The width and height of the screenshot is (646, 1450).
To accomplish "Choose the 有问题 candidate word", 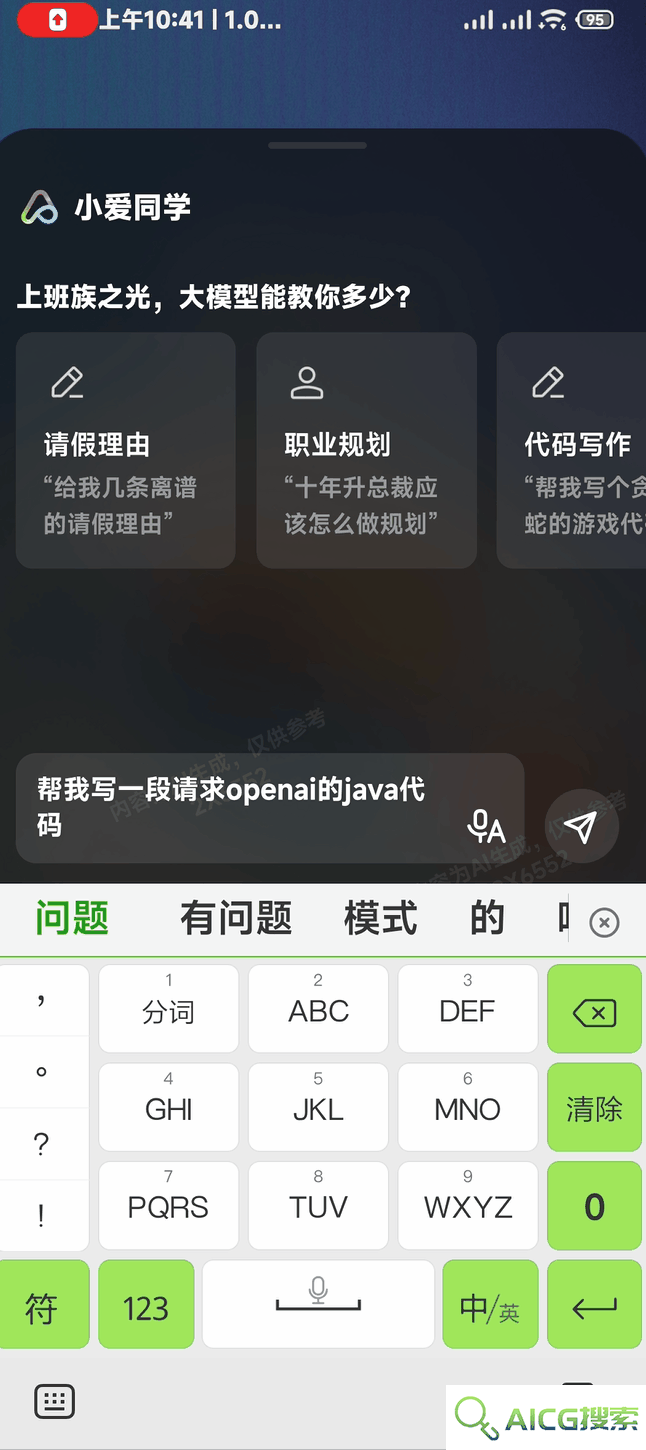I will (x=236, y=918).
